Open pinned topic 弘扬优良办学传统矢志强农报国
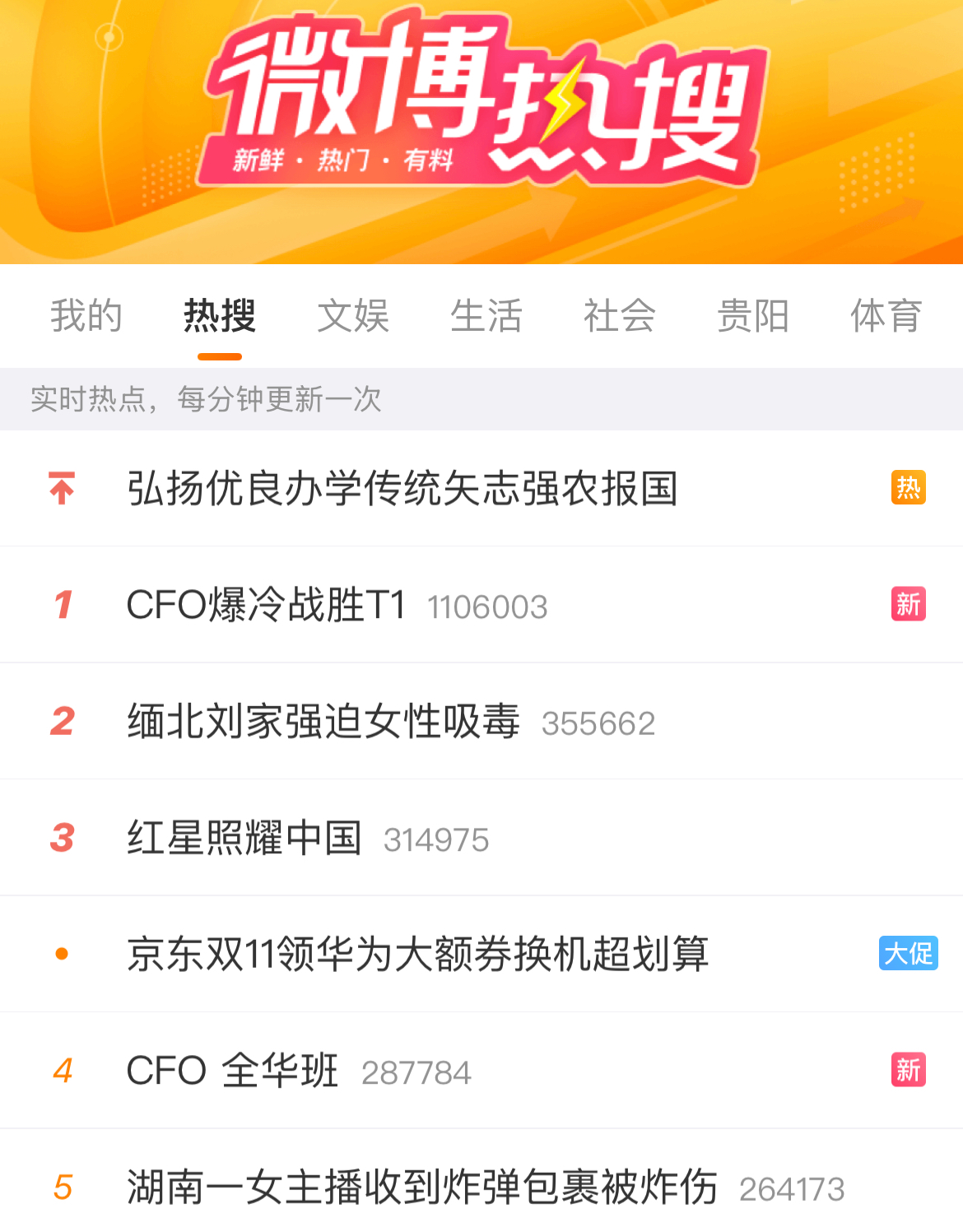This screenshot has width=963, height=1232. [402, 488]
